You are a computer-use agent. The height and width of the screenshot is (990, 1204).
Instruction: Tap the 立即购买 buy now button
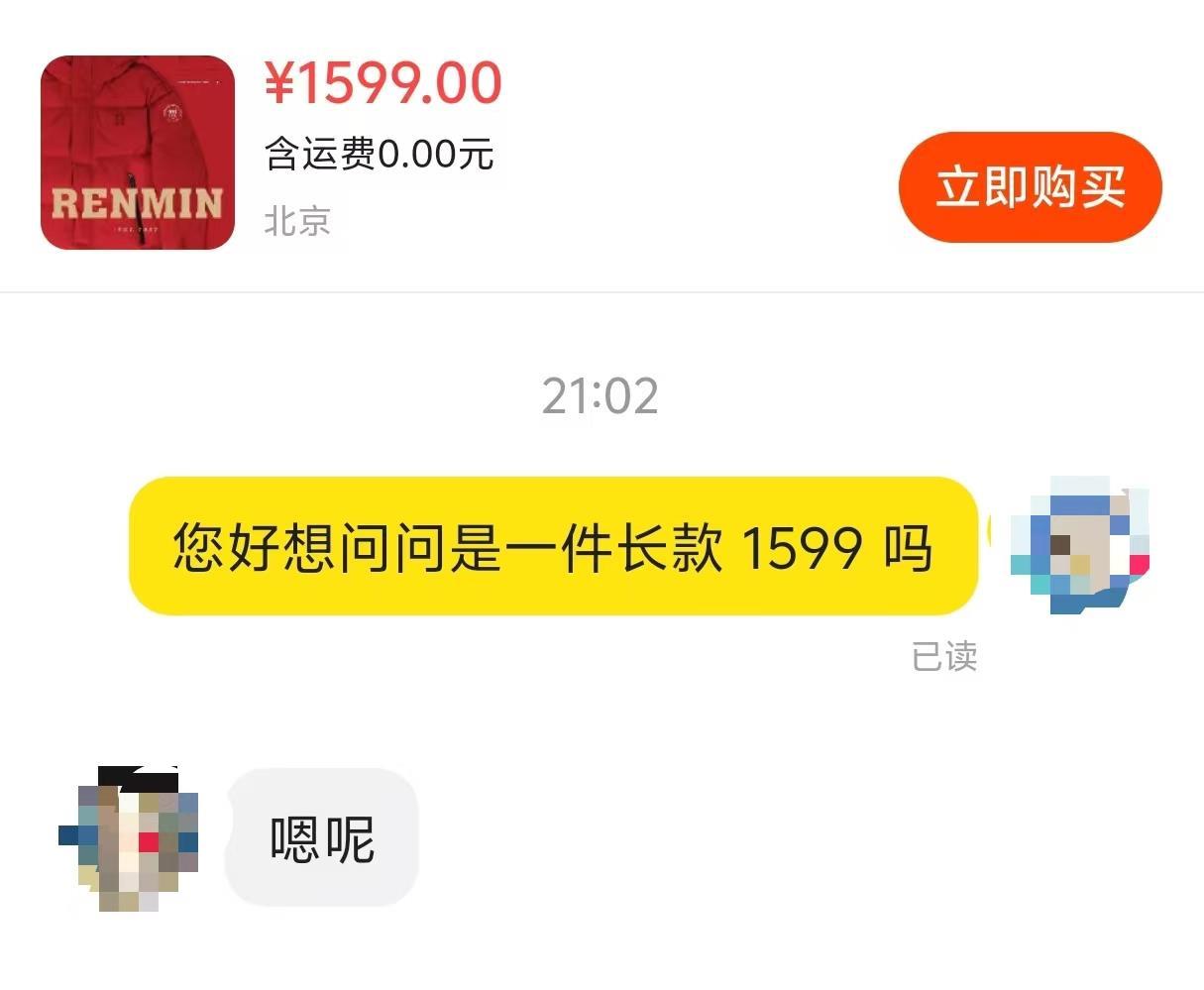click(1030, 187)
